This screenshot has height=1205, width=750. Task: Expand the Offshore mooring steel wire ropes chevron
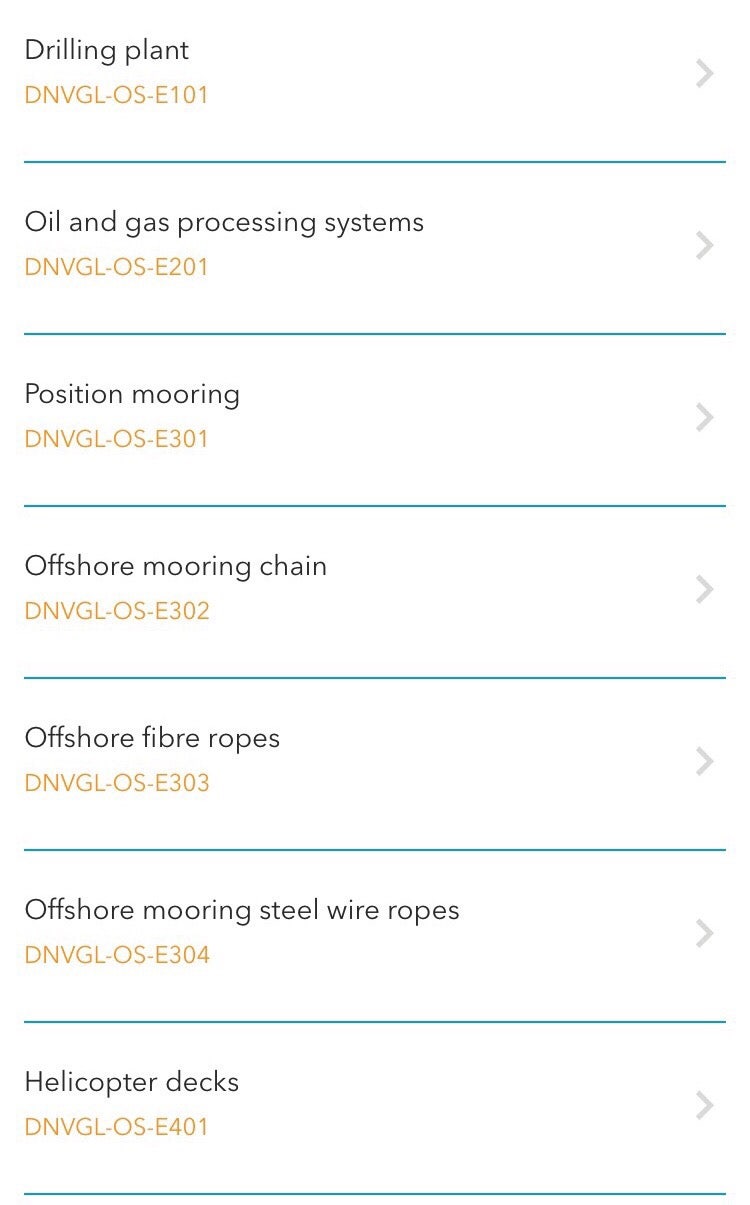coord(704,933)
